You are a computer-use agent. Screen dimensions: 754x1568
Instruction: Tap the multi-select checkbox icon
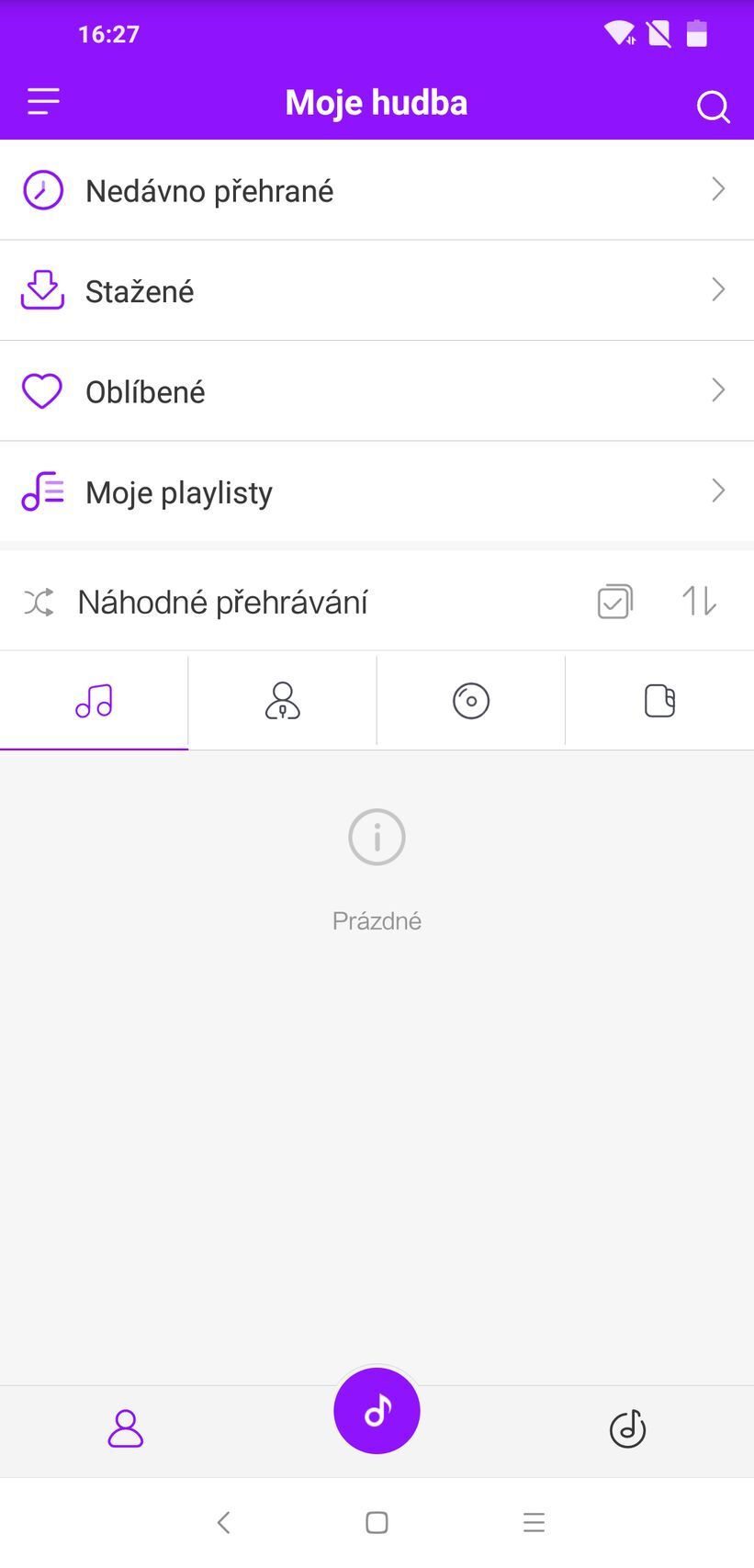pyautogui.click(x=614, y=603)
